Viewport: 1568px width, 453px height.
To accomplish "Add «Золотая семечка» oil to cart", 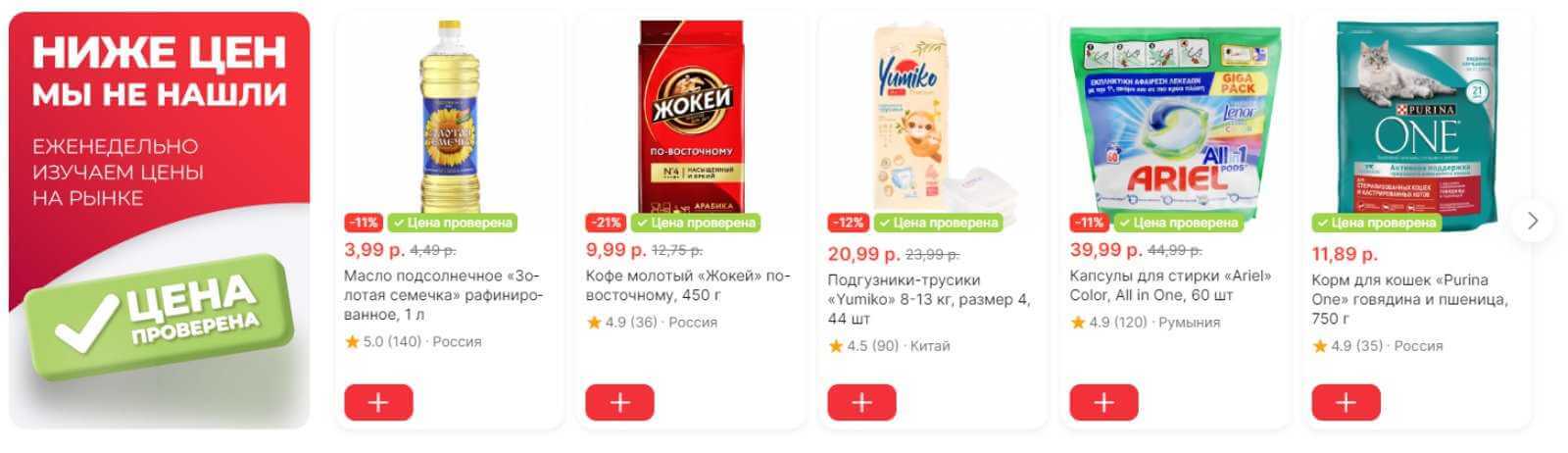I will point(378,403).
